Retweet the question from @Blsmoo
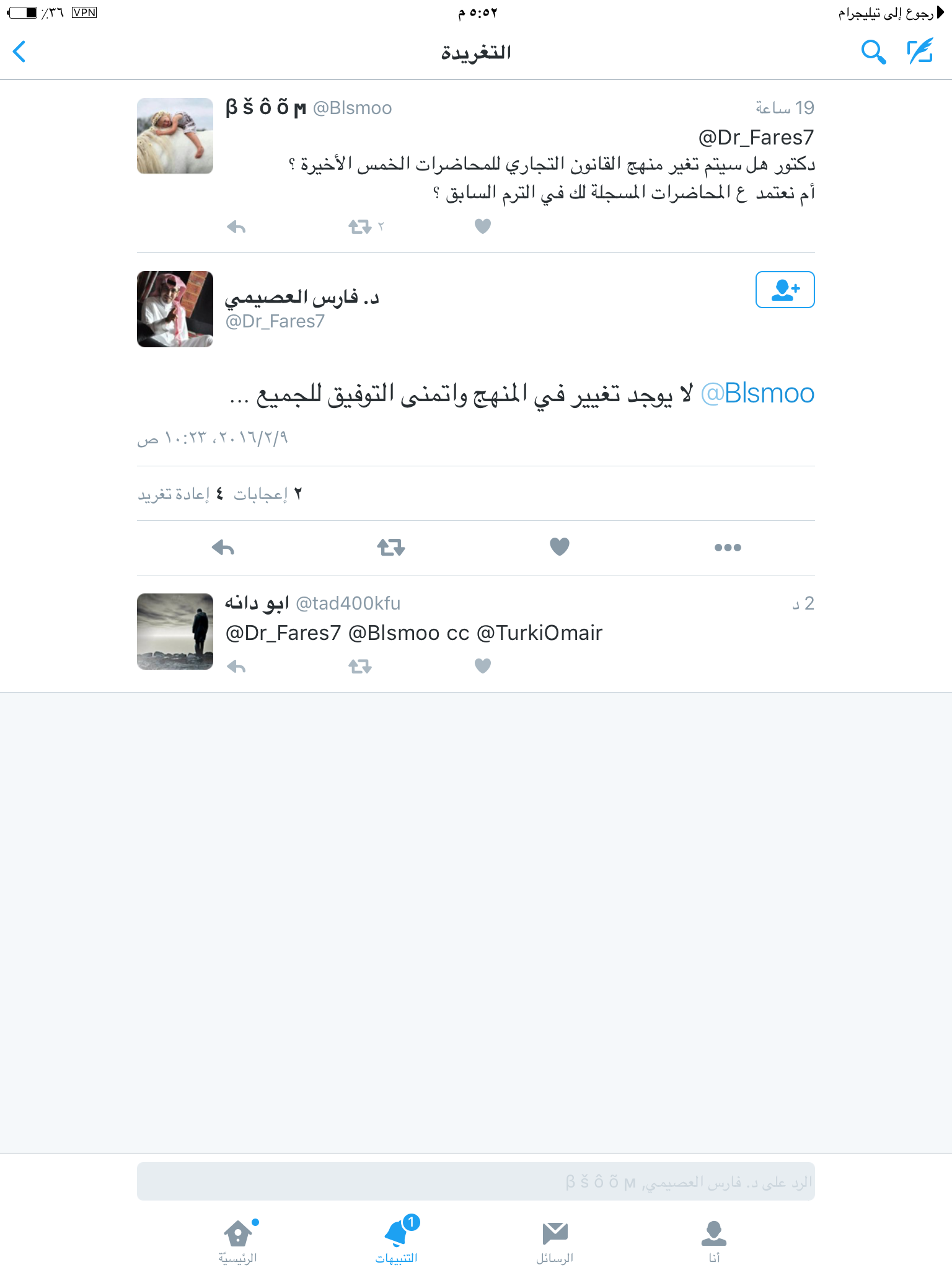952x1270 pixels. coord(360,227)
